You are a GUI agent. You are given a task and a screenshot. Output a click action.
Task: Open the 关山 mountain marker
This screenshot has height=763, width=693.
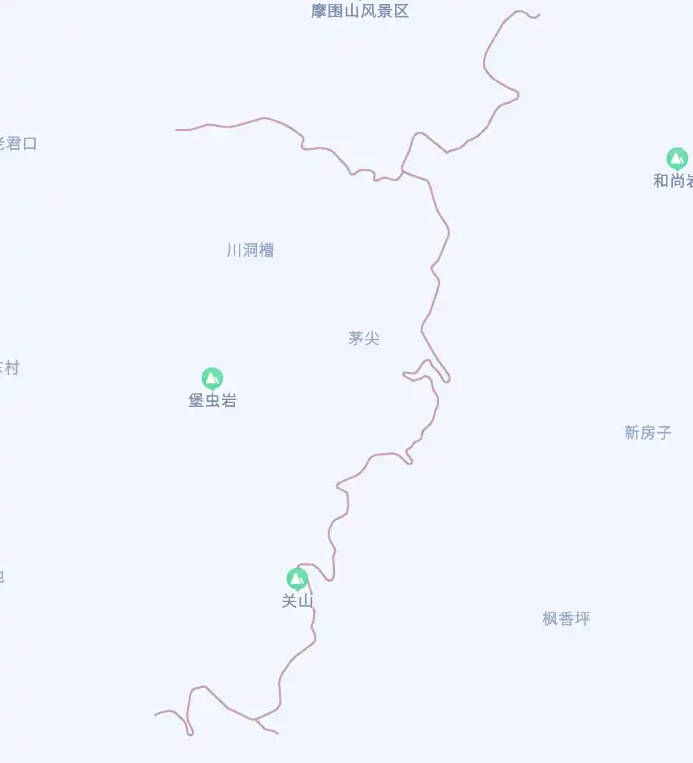(x=297, y=579)
